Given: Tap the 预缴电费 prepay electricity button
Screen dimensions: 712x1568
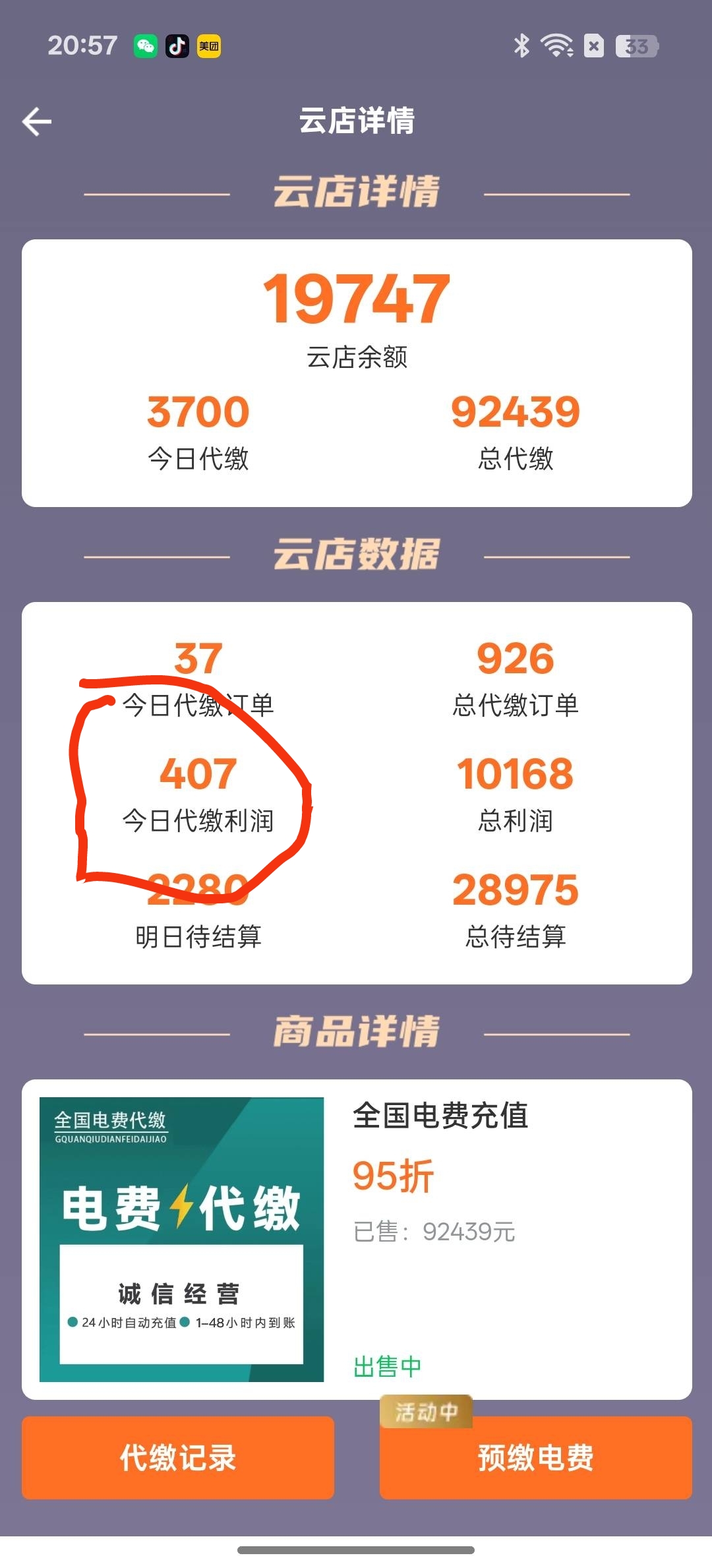Looking at the screenshot, I should coord(535,1457).
